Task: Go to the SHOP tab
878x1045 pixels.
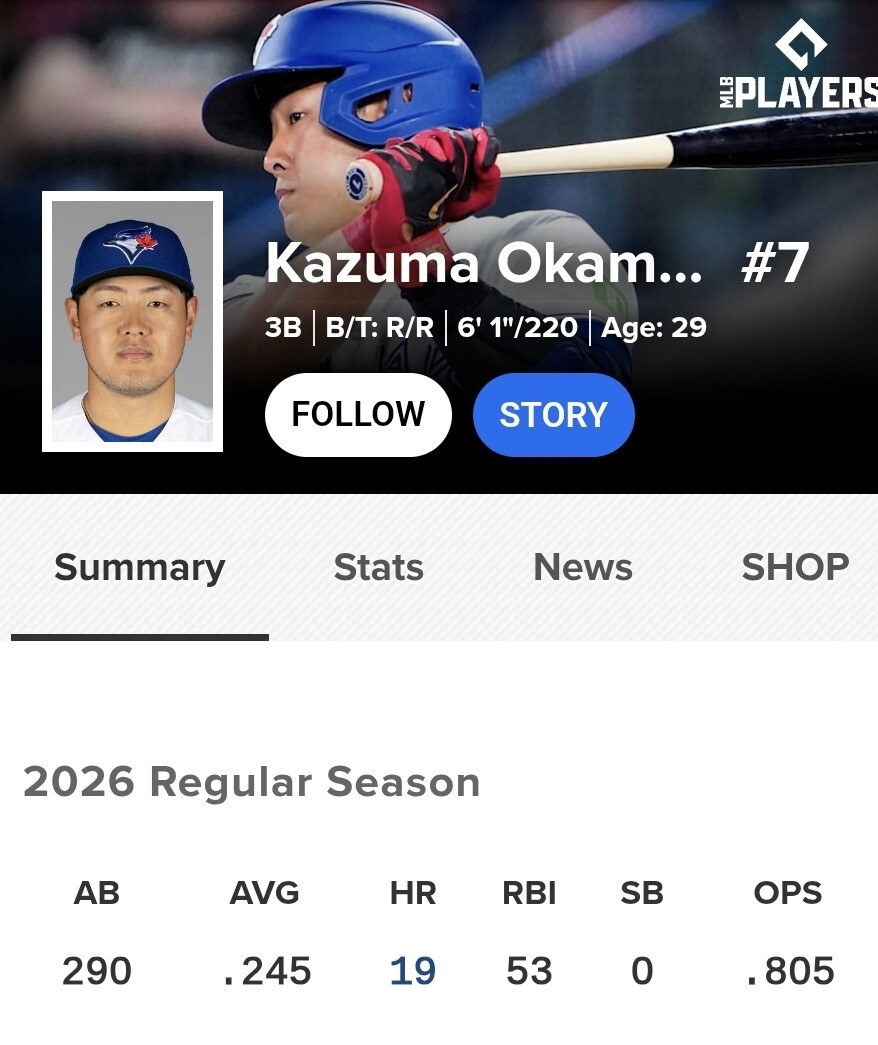Action: pyautogui.click(x=795, y=567)
